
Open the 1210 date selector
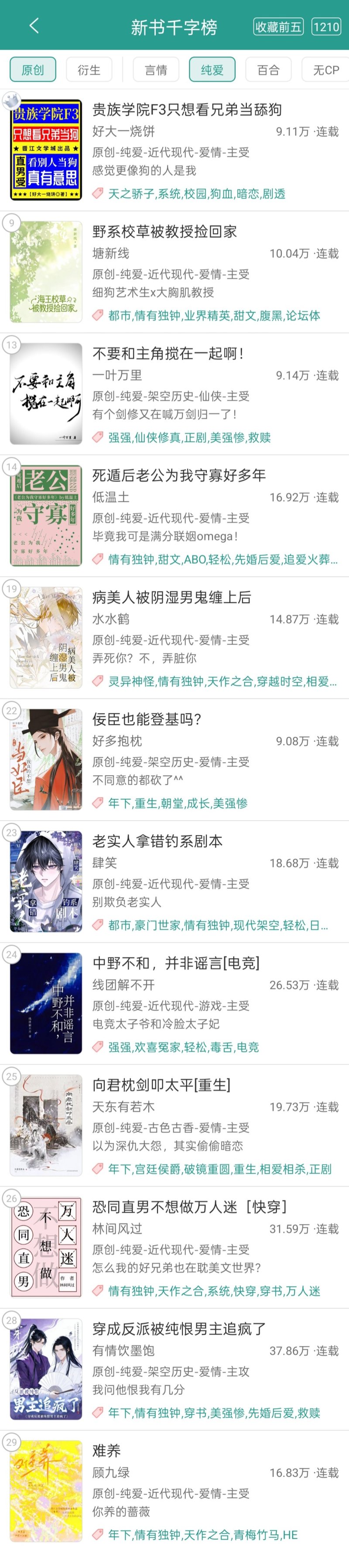coord(326,27)
